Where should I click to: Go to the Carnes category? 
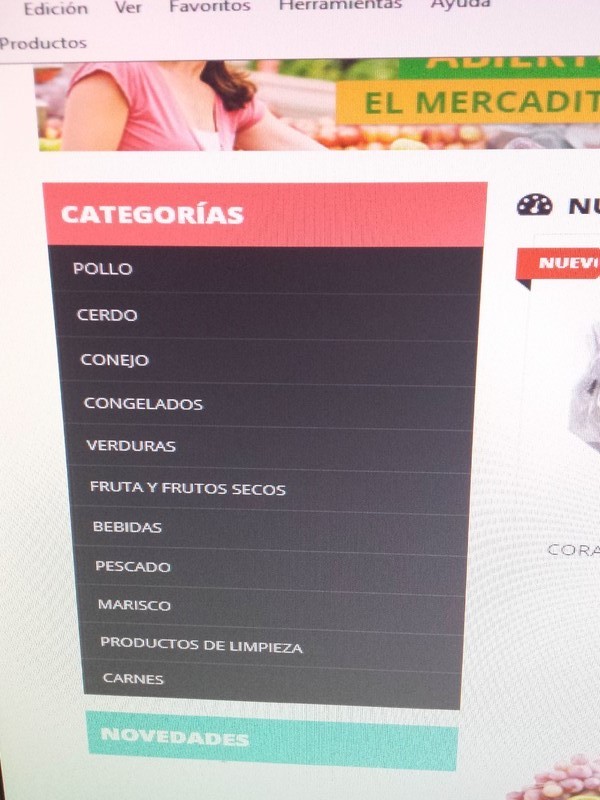click(133, 679)
